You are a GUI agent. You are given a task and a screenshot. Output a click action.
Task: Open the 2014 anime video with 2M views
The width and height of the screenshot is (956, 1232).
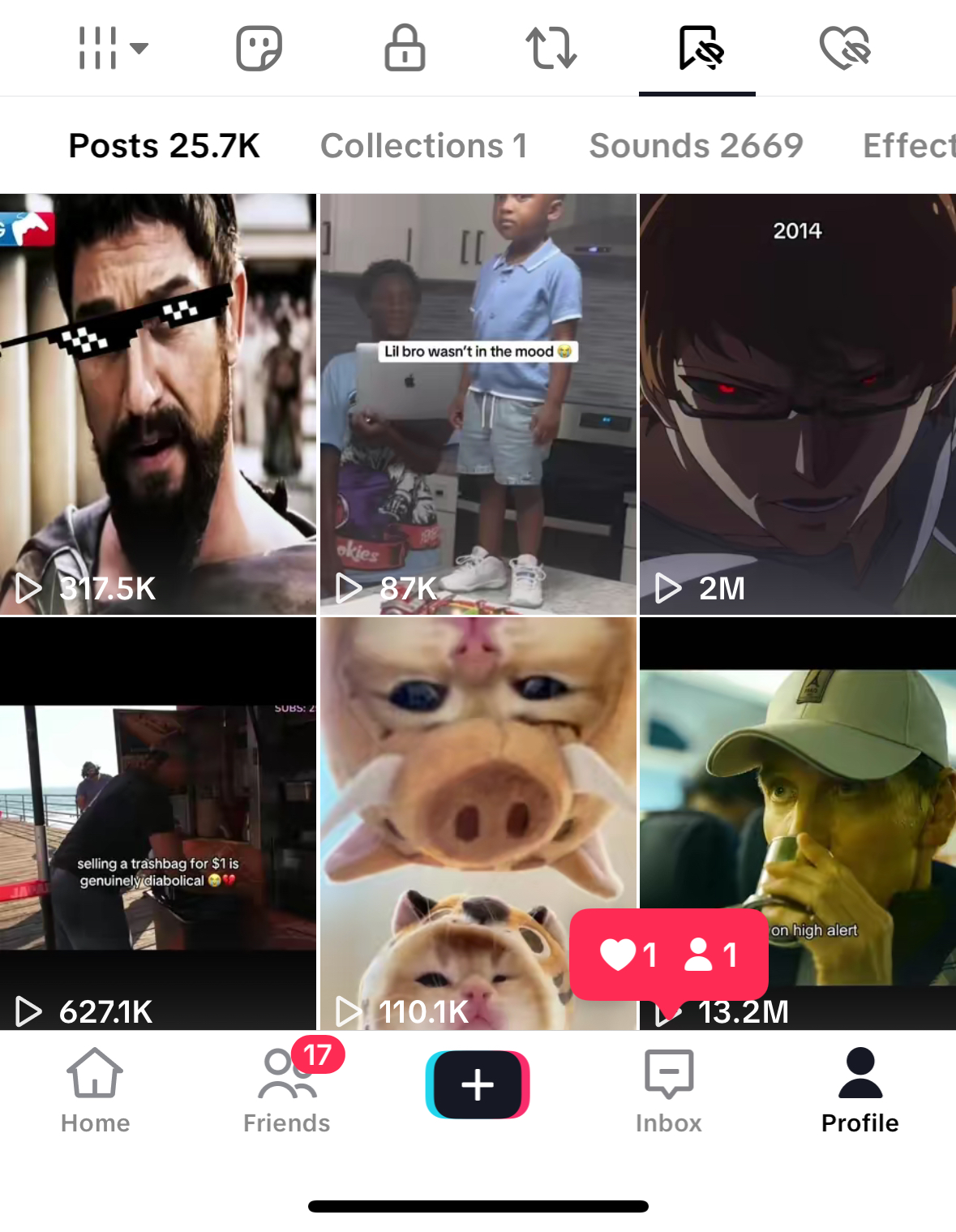click(x=797, y=403)
